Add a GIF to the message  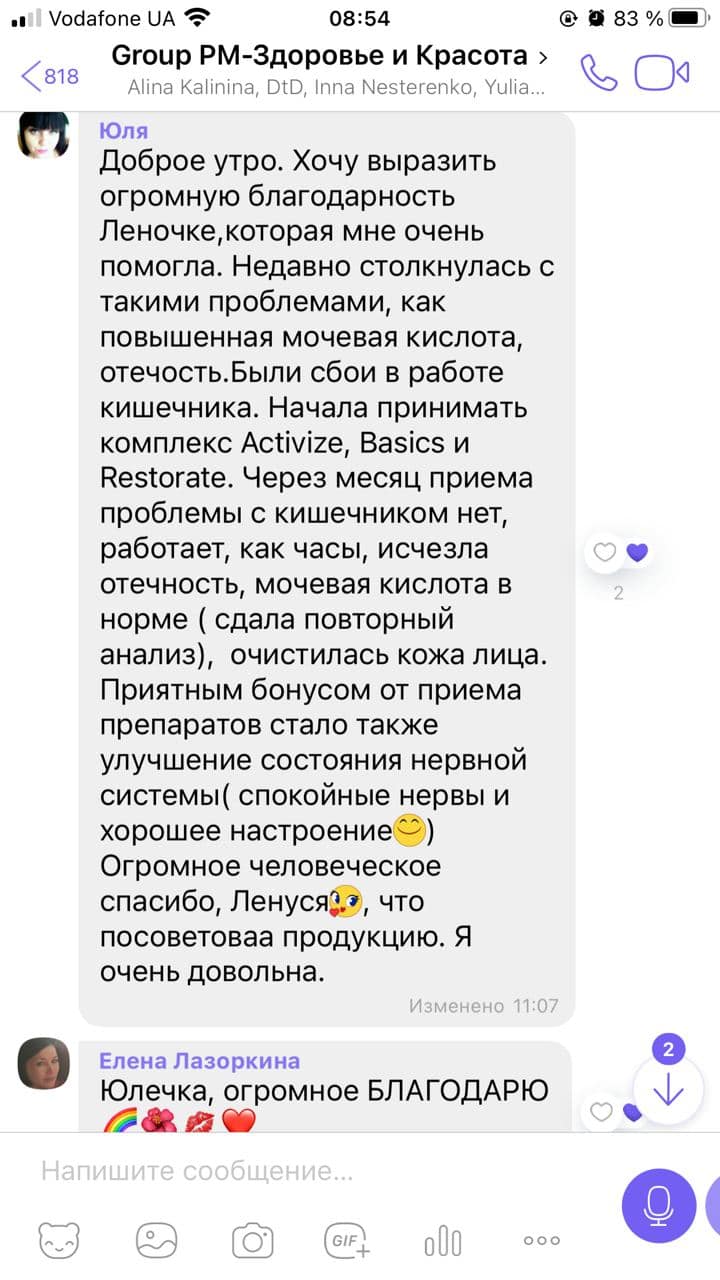coord(347,1241)
